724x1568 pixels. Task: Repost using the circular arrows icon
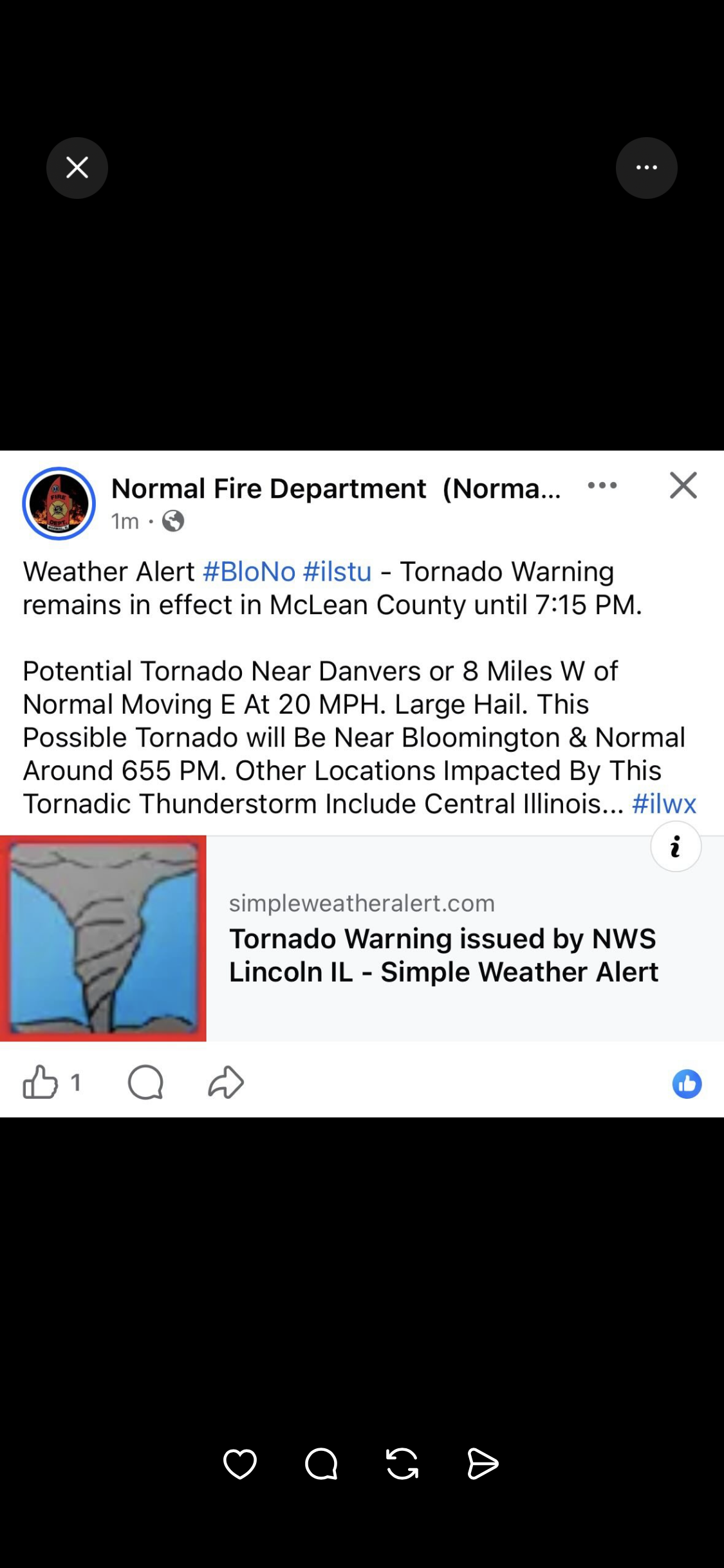point(402,1464)
